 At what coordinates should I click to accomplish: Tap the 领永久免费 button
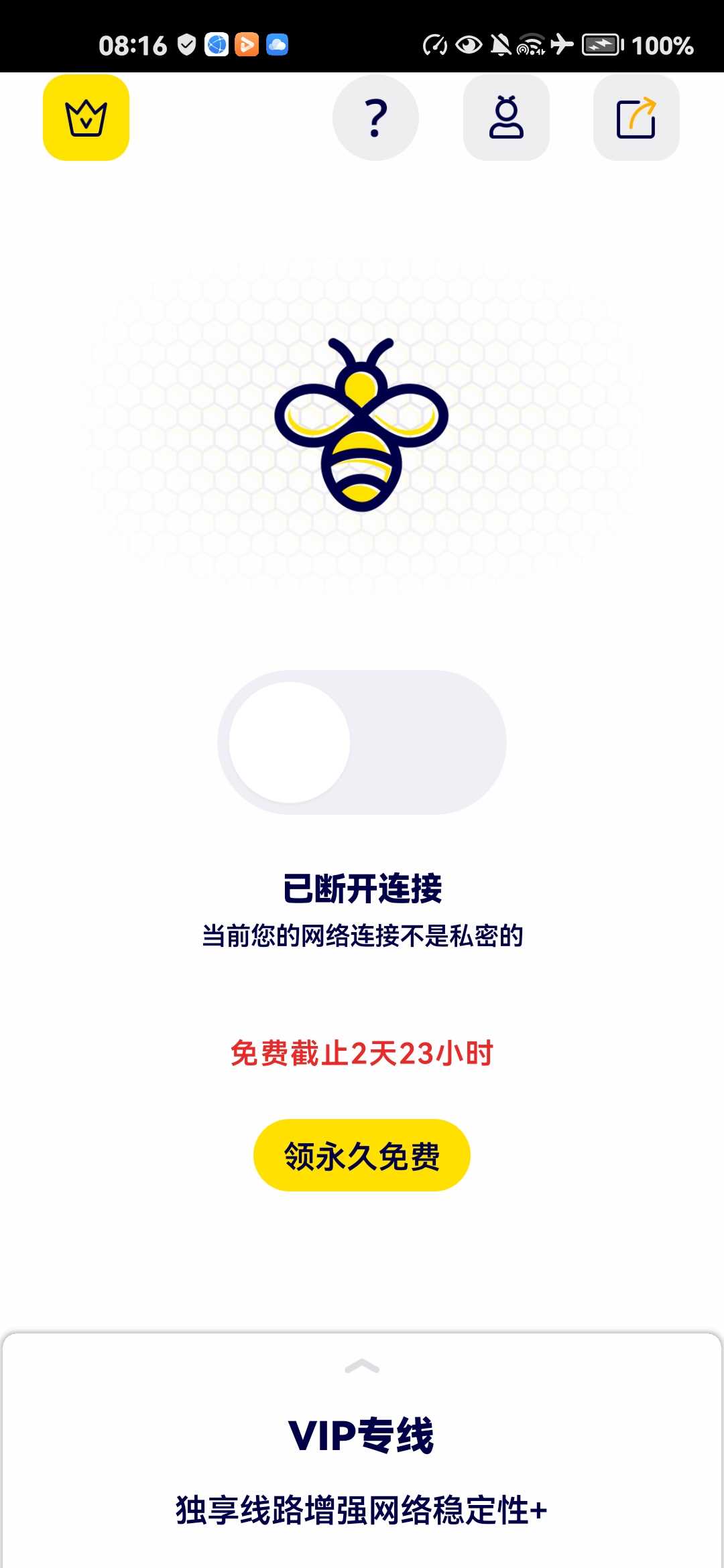361,1155
